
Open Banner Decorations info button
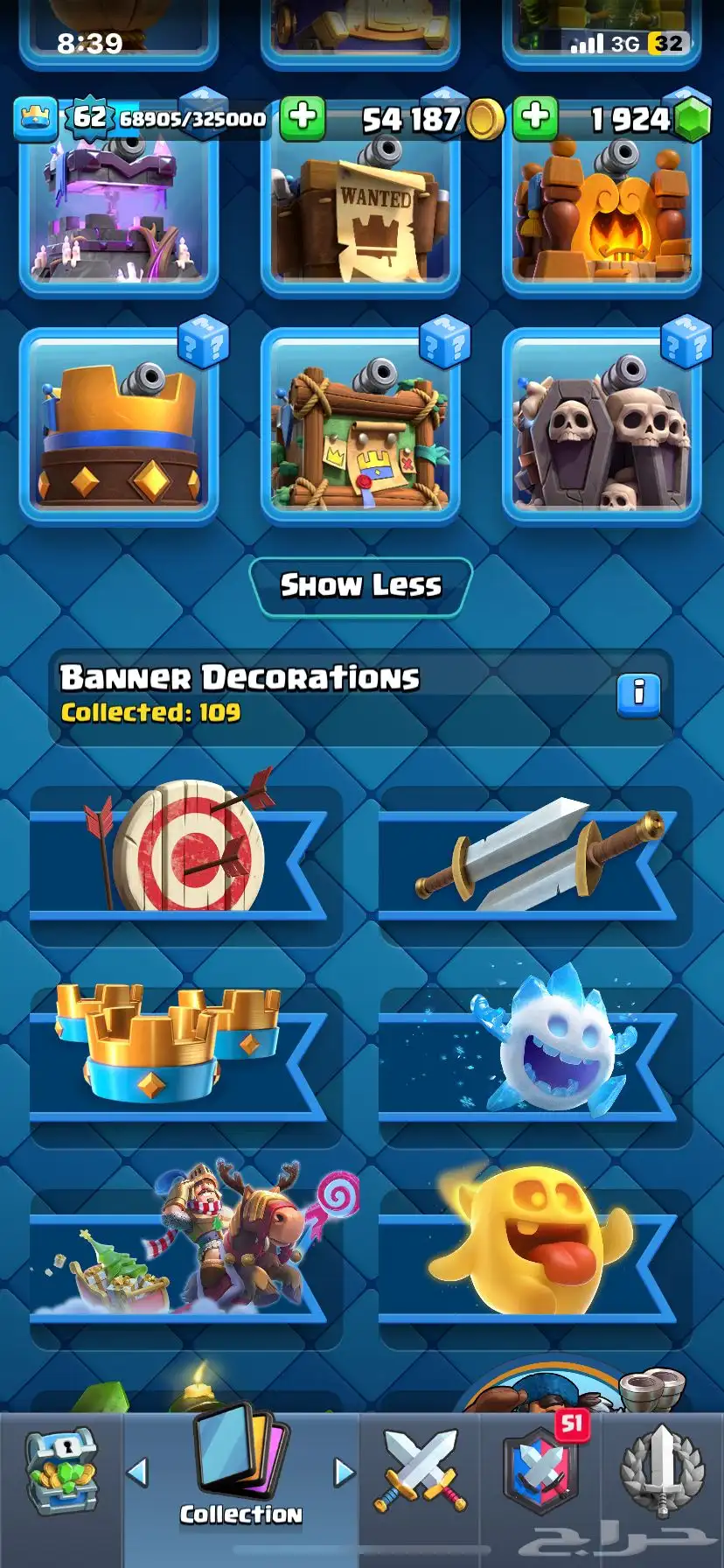pos(638,696)
